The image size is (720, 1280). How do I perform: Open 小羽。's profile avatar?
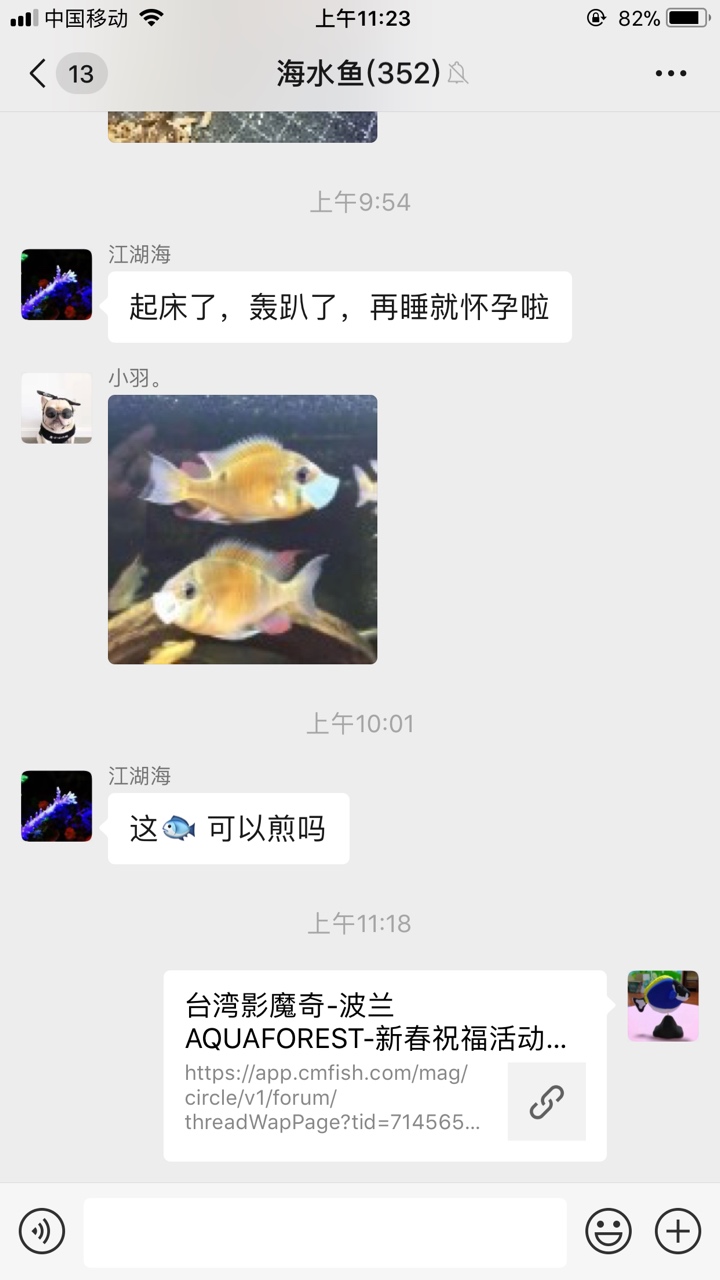[x=56, y=408]
